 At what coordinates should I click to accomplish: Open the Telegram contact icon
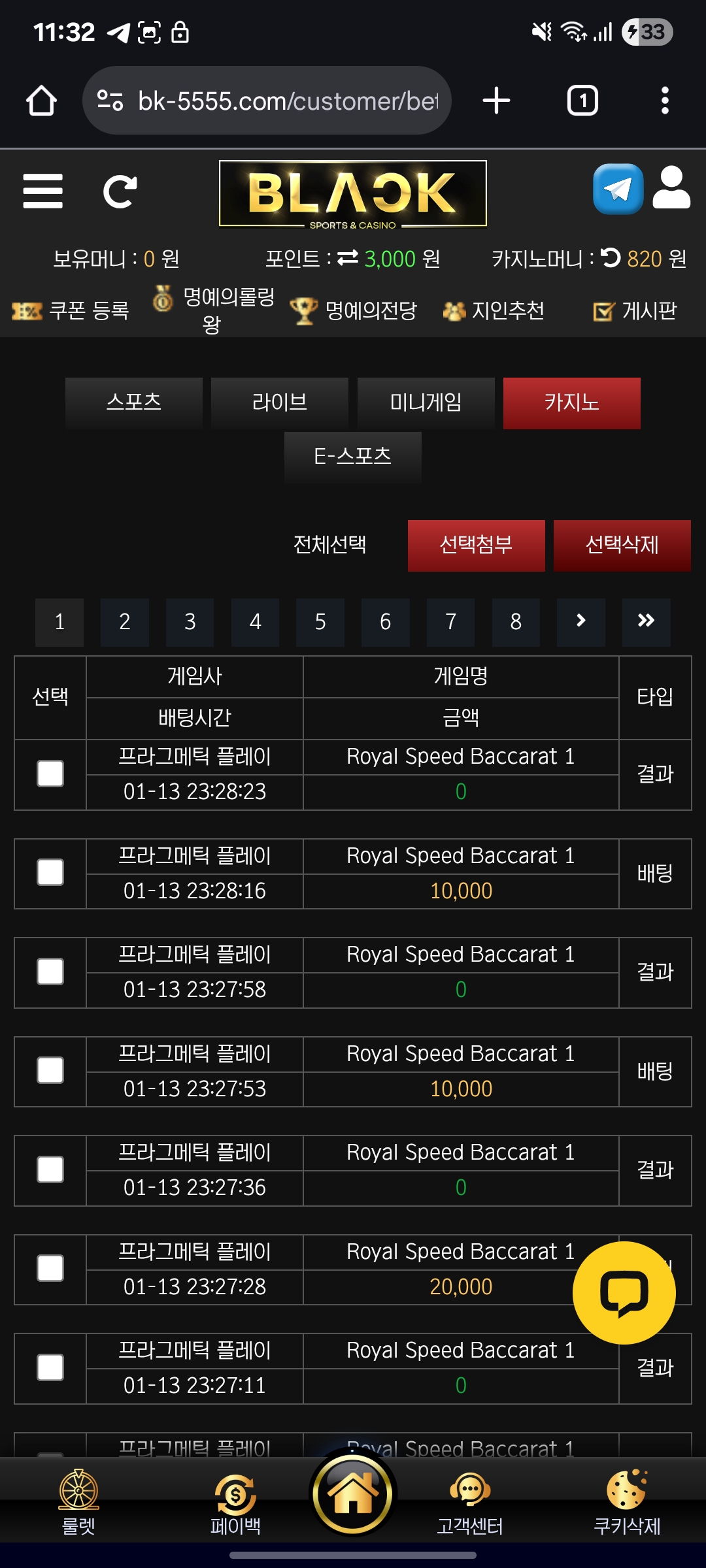(x=618, y=189)
